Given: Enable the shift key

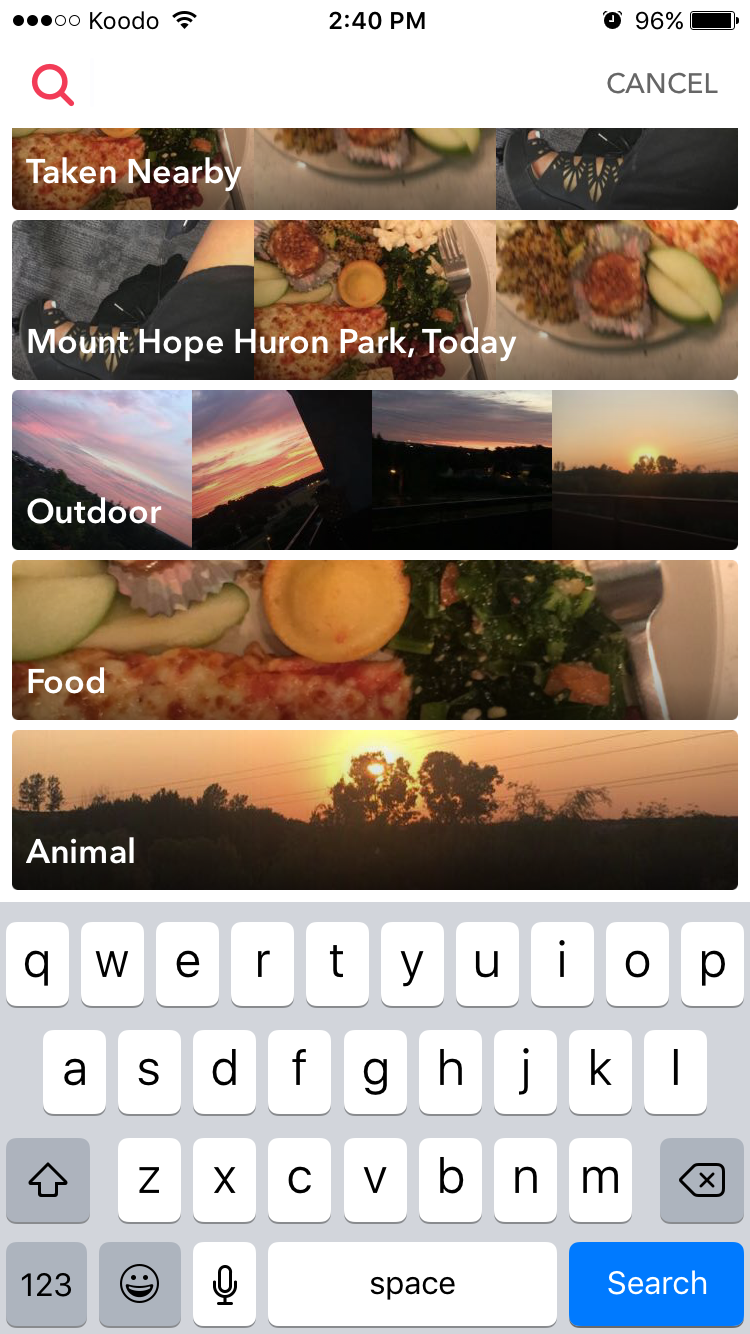Looking at the screenshot, I should click(x=47, y=1181).
